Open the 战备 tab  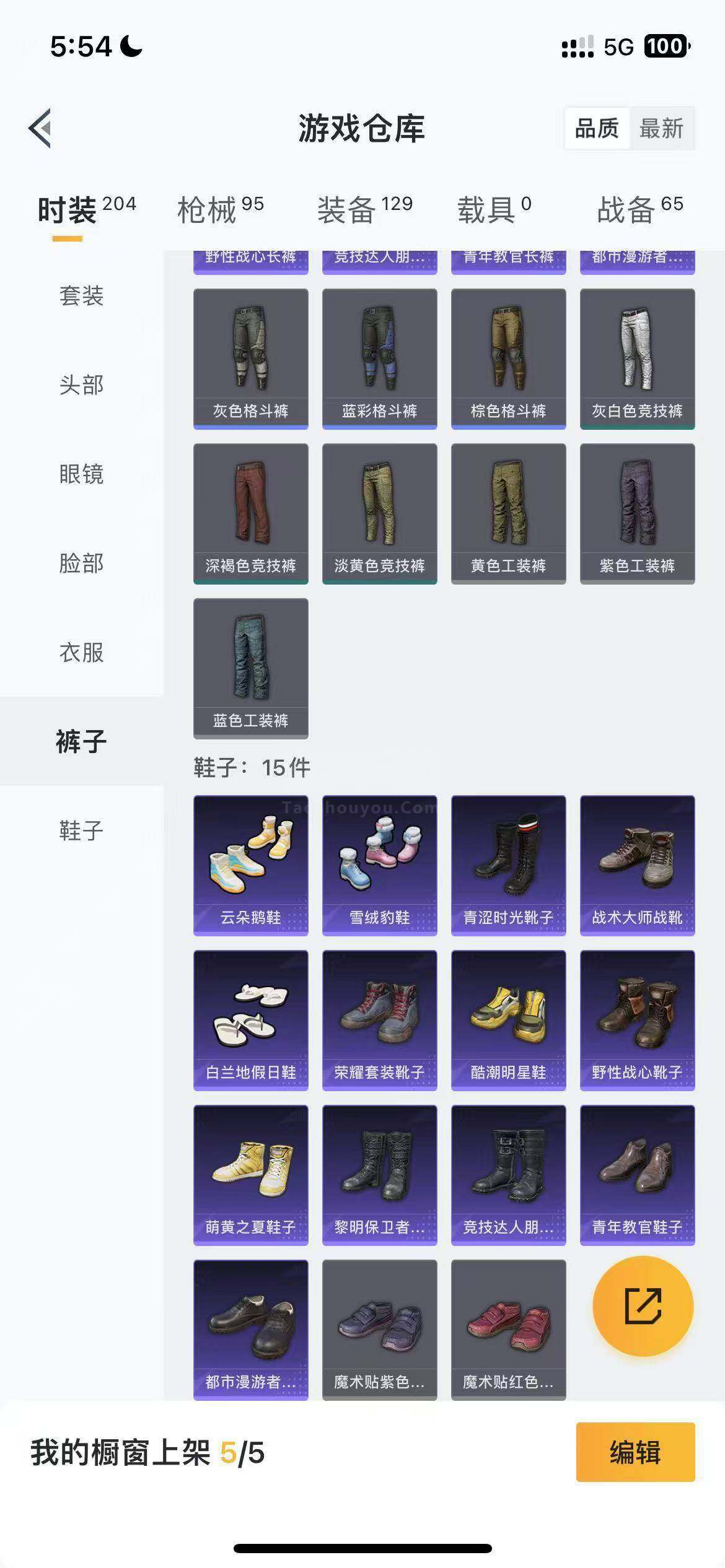click(639, 209)
